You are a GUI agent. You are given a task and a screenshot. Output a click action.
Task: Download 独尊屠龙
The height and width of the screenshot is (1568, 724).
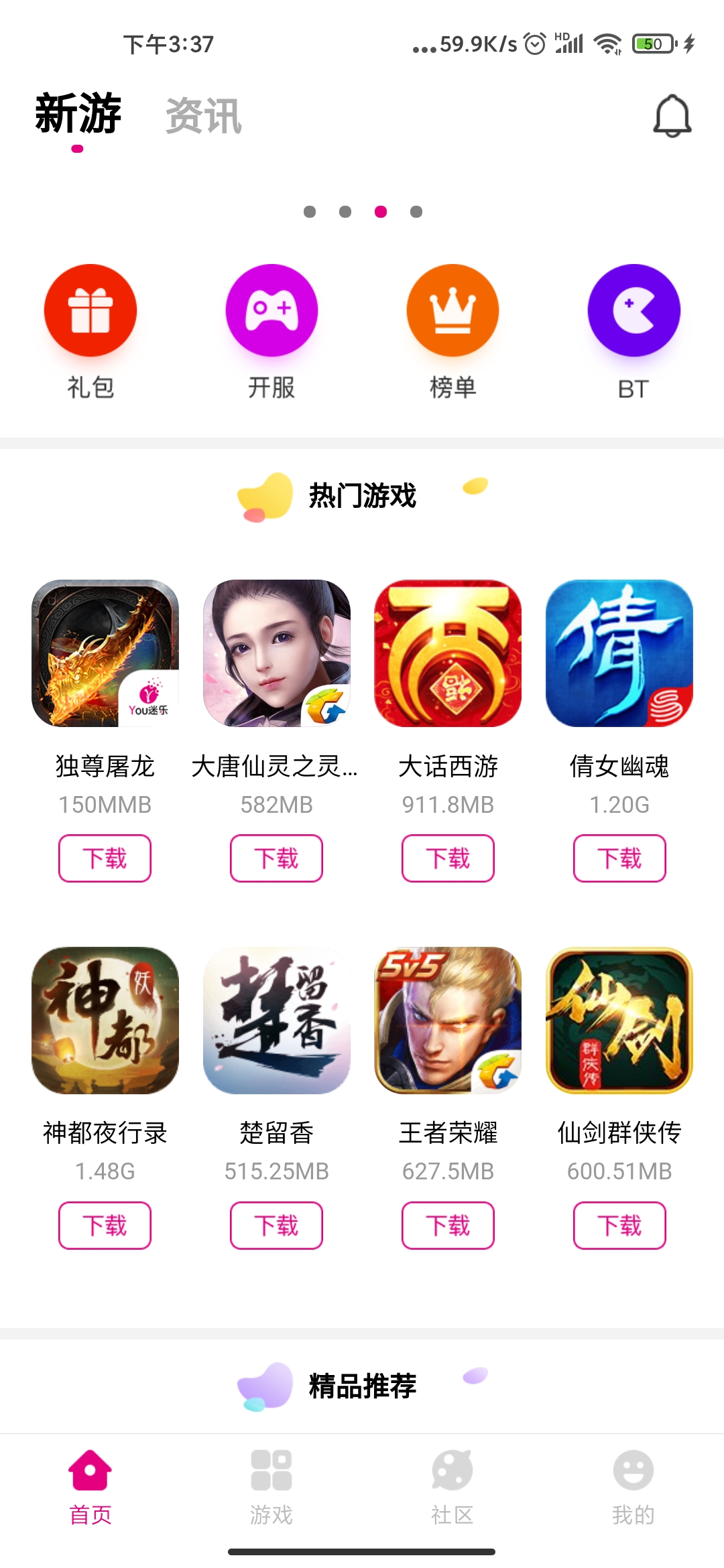105,858
